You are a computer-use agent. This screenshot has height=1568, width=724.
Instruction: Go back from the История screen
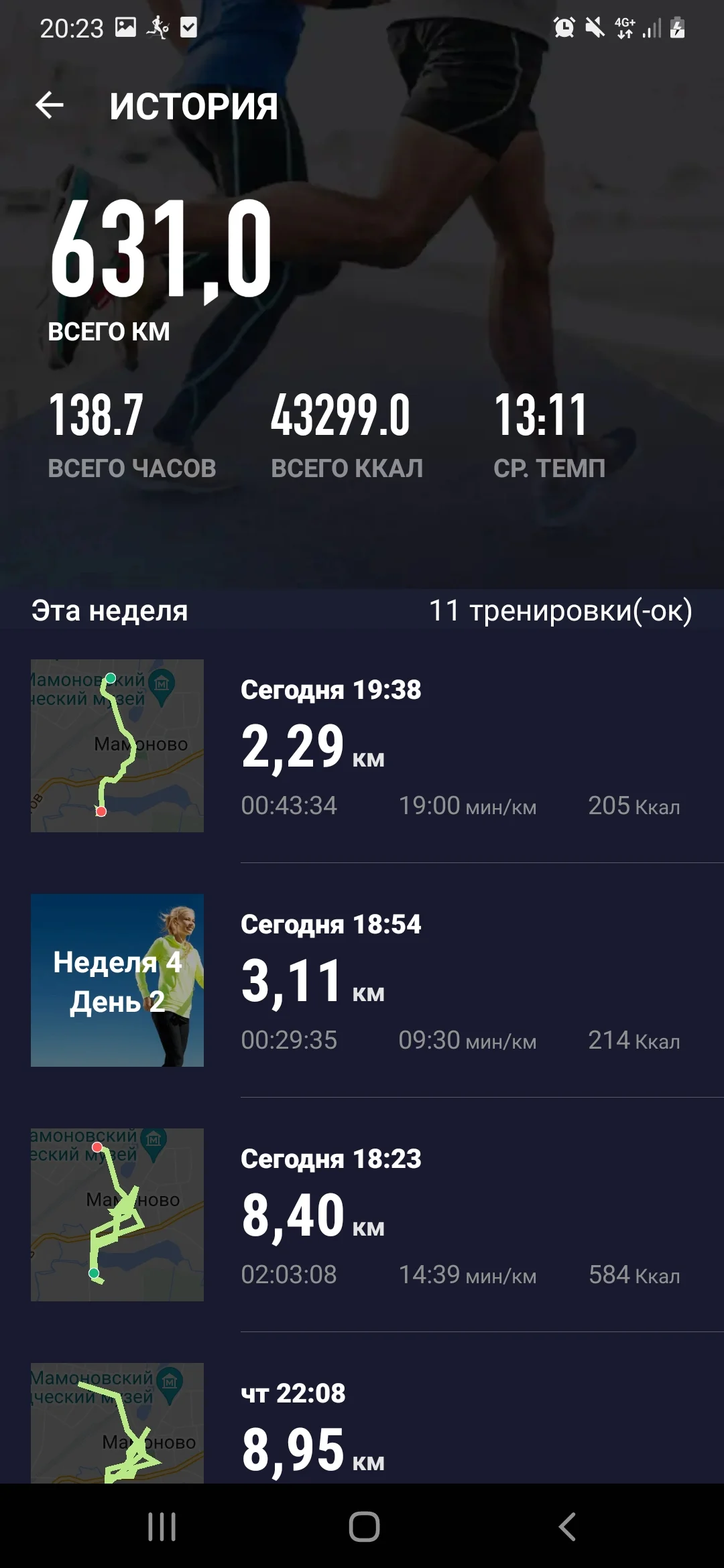pos(50,106)
